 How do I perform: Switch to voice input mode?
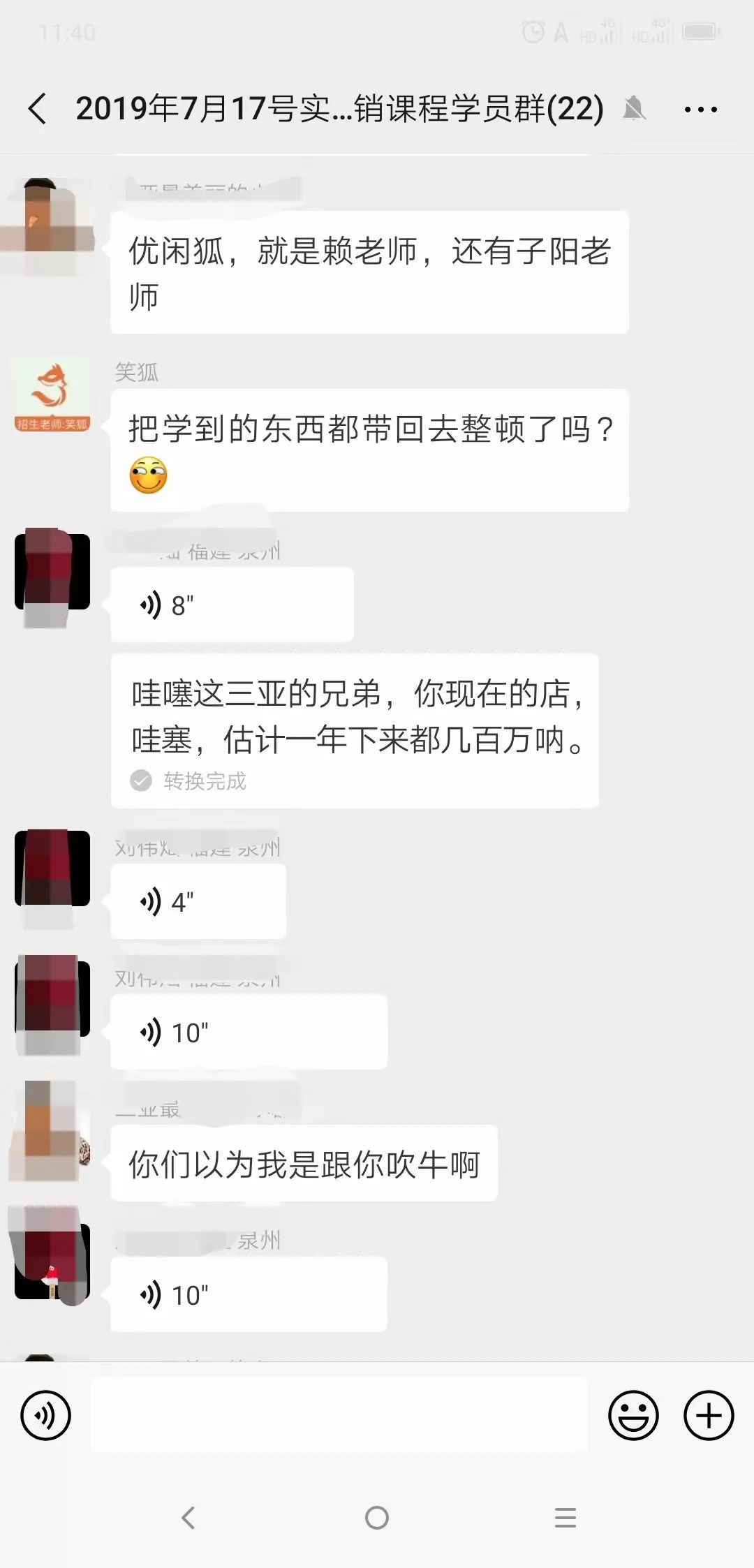[x=46, y=1415]
